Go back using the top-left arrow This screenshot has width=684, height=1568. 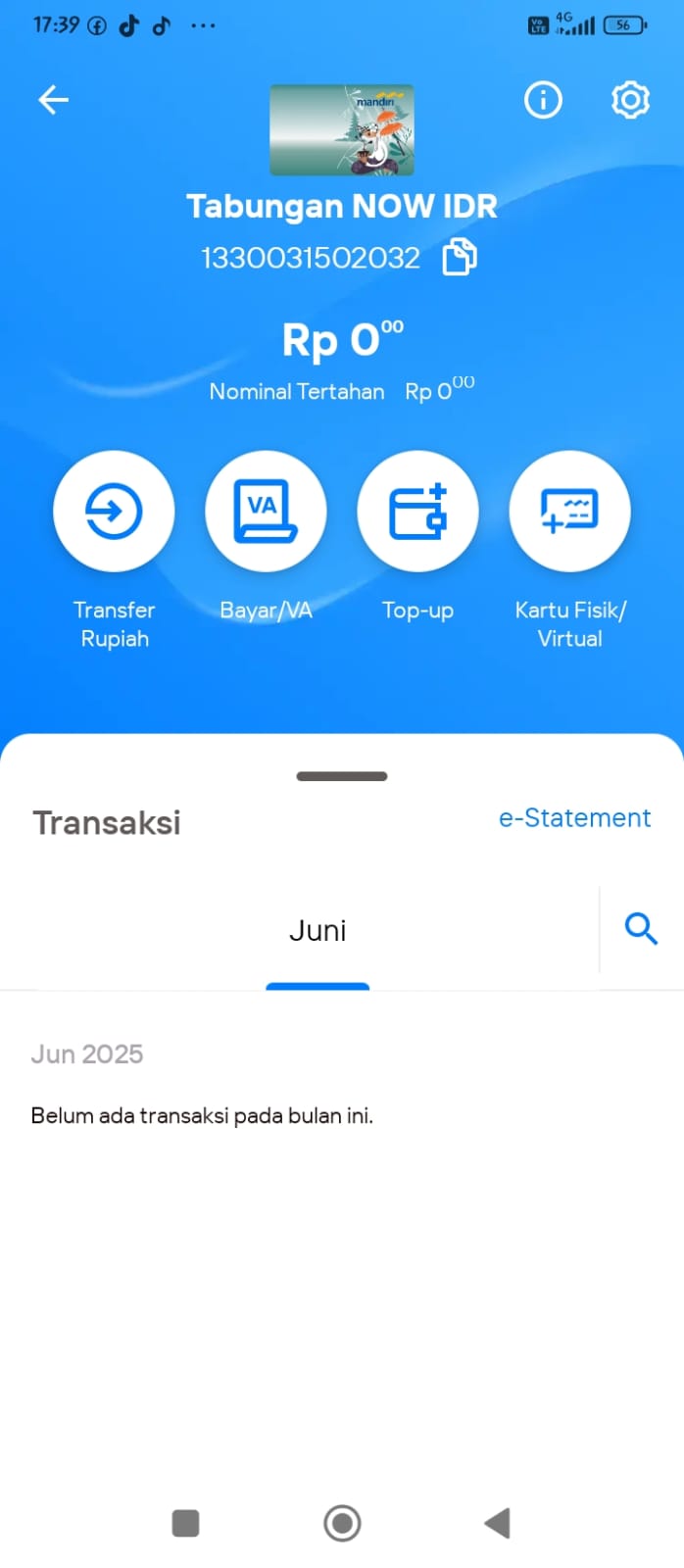tap(53, 100)
